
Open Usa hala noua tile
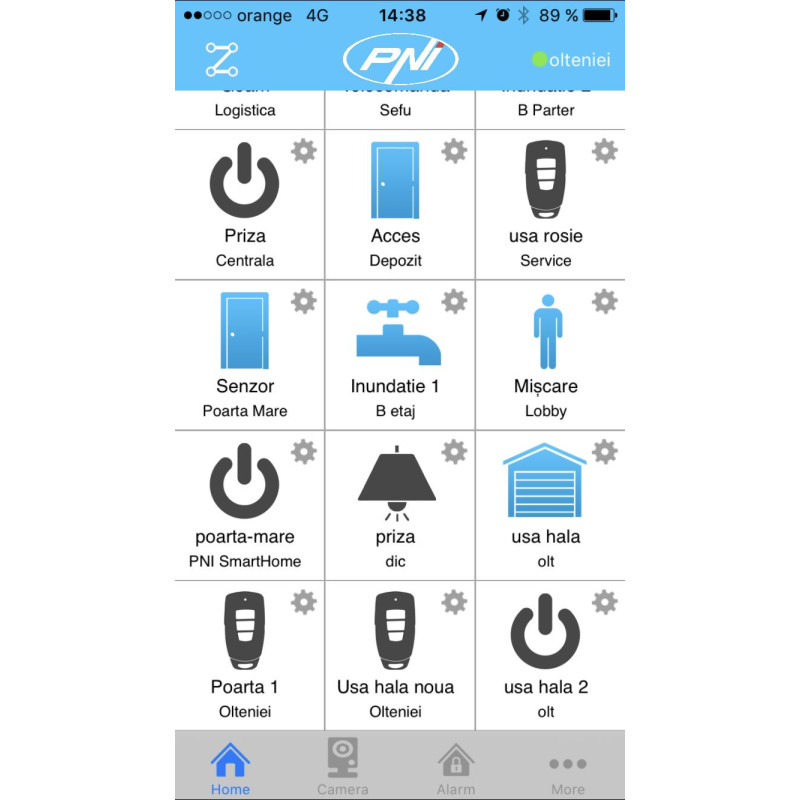tap(395, 655)
